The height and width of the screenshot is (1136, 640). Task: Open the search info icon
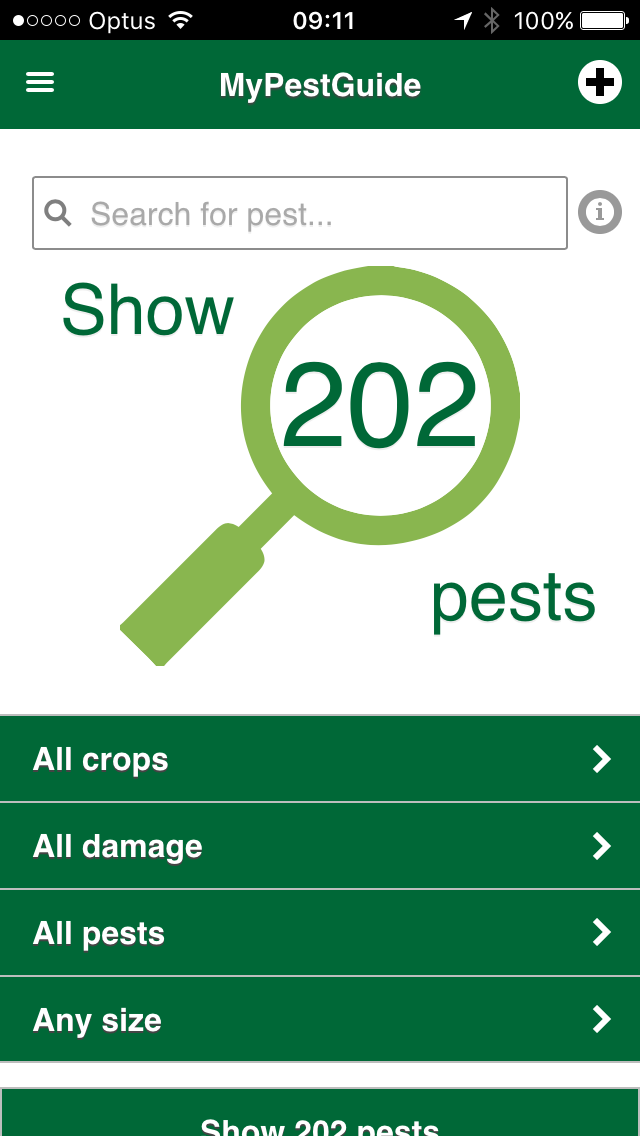pyautogui.click(x=600, y=212)
